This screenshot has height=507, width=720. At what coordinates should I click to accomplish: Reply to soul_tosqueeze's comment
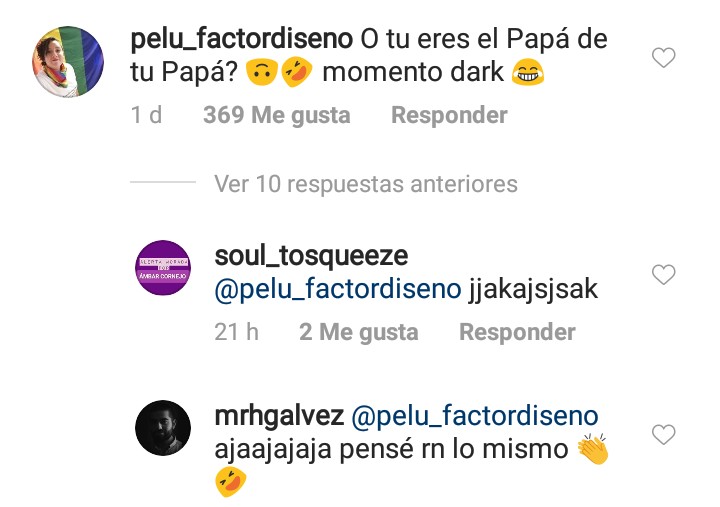(516, 332)
